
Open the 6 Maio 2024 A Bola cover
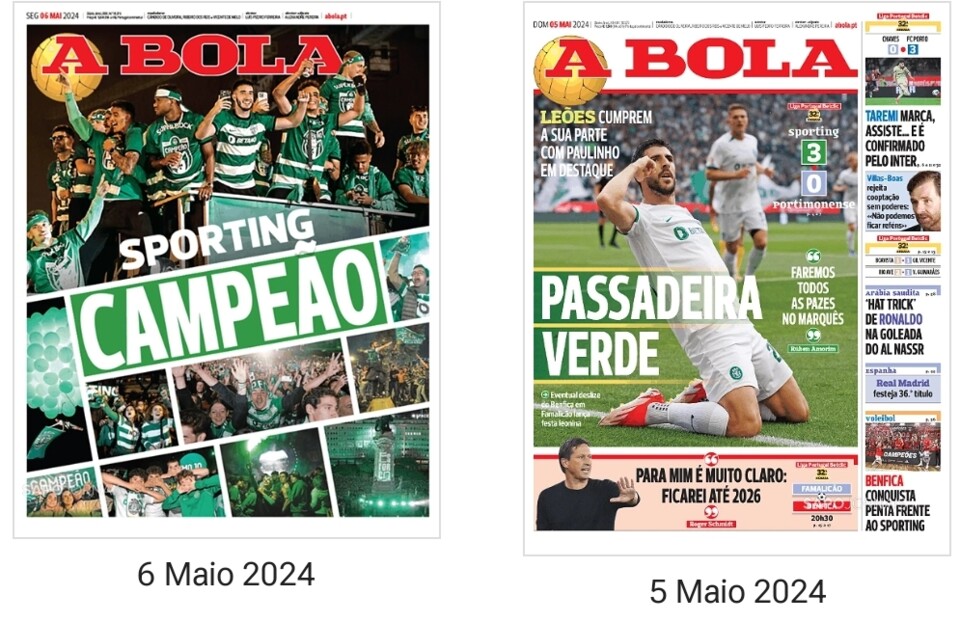pos(227,270)
